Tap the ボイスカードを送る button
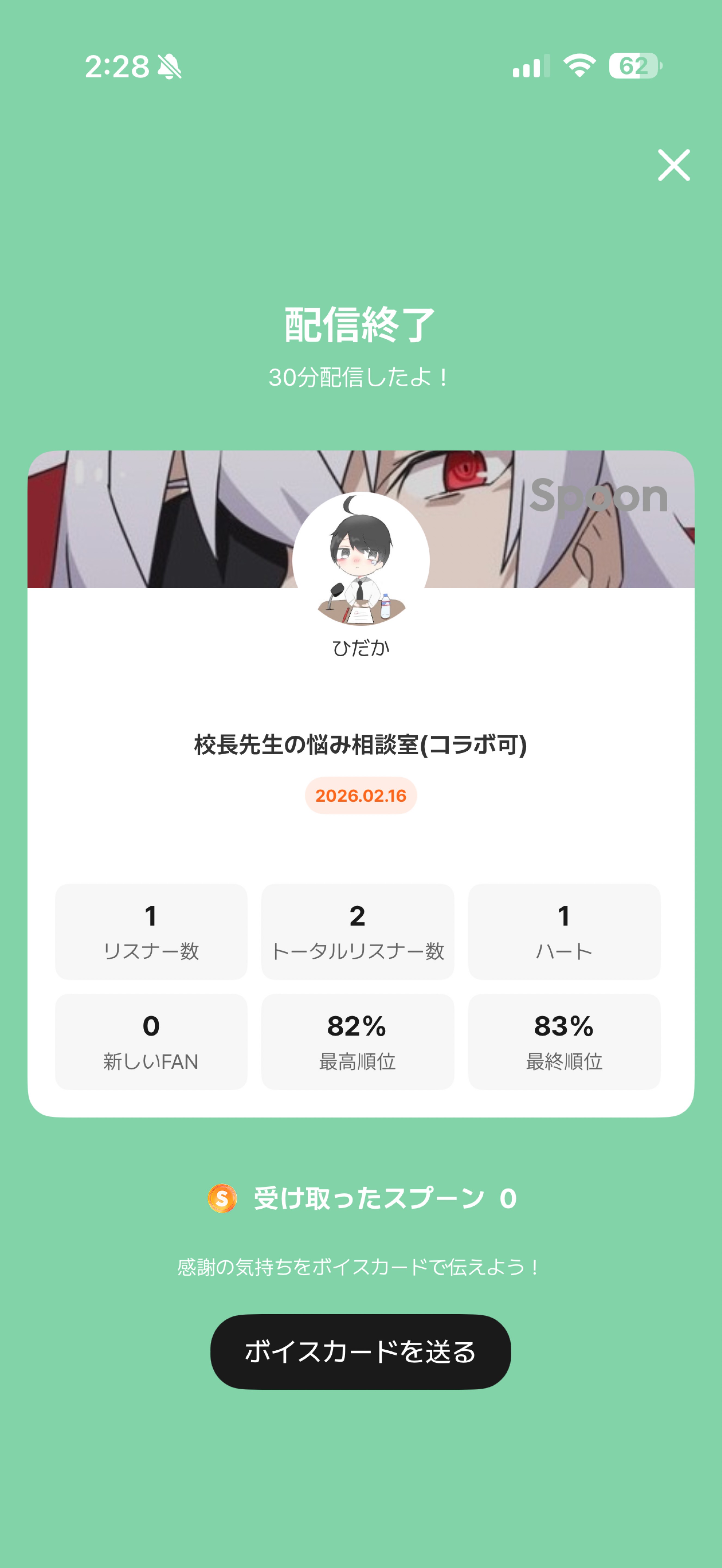 pyautogui.click(x=360, y=1351)
